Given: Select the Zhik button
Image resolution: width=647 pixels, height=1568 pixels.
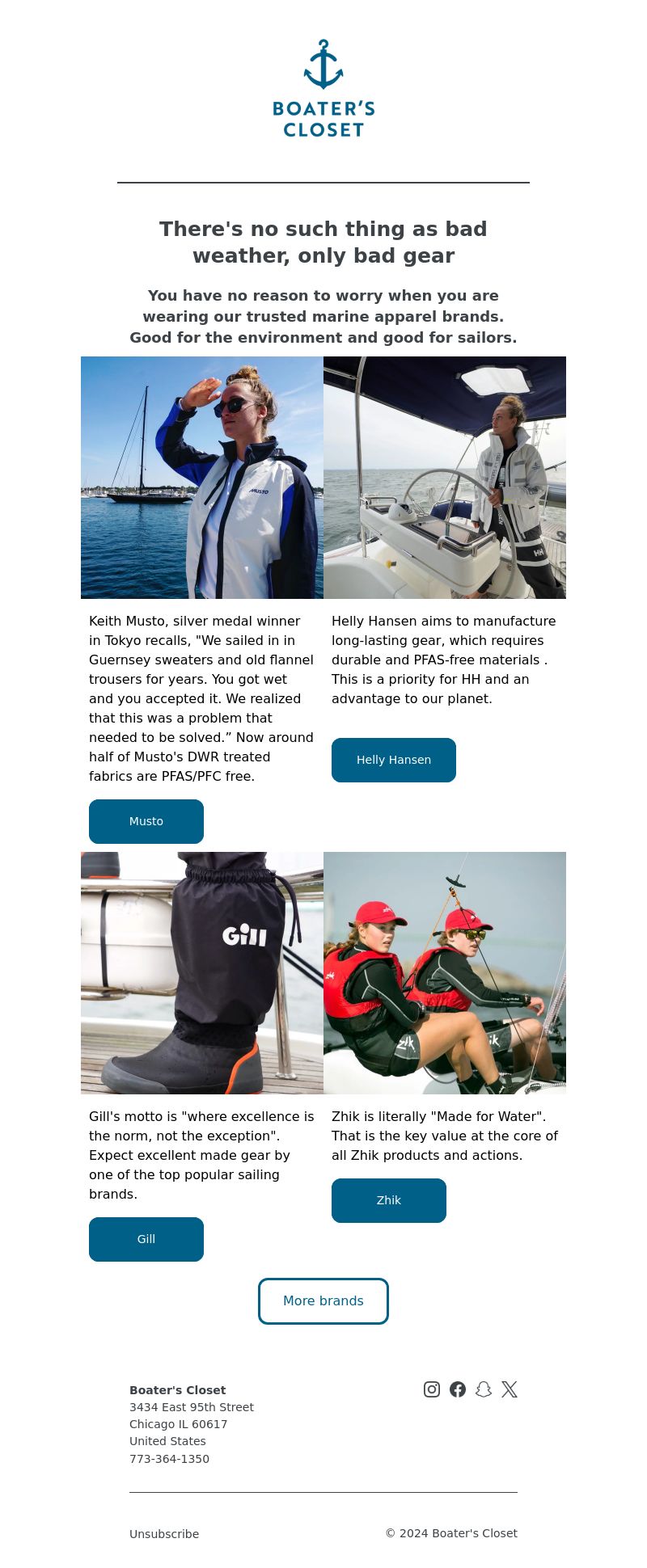Looking at the screenshot, I should [389, 1200].
